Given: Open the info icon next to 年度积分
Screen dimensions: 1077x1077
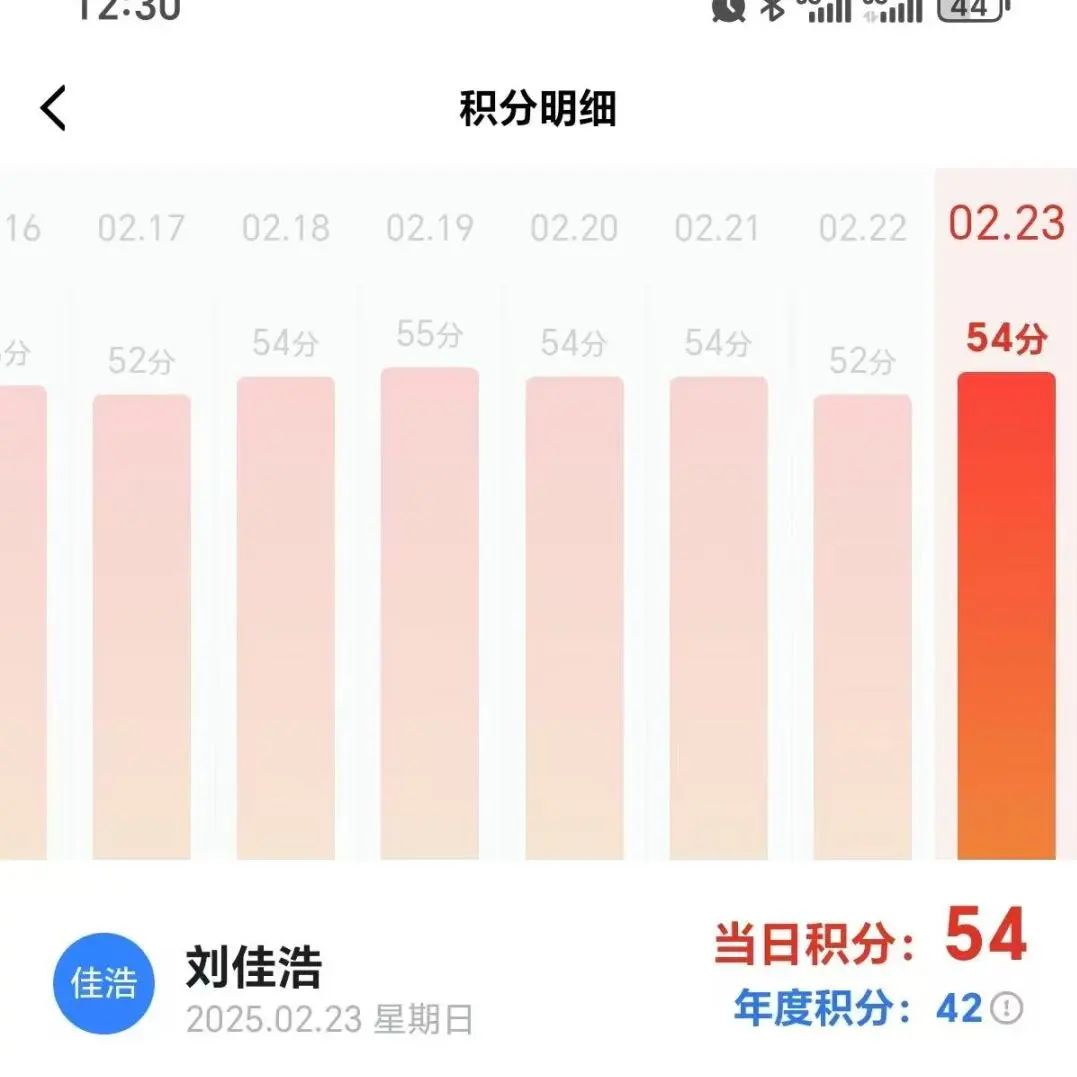Looking at the screenshot, I should click(x=1006, y=1009).
